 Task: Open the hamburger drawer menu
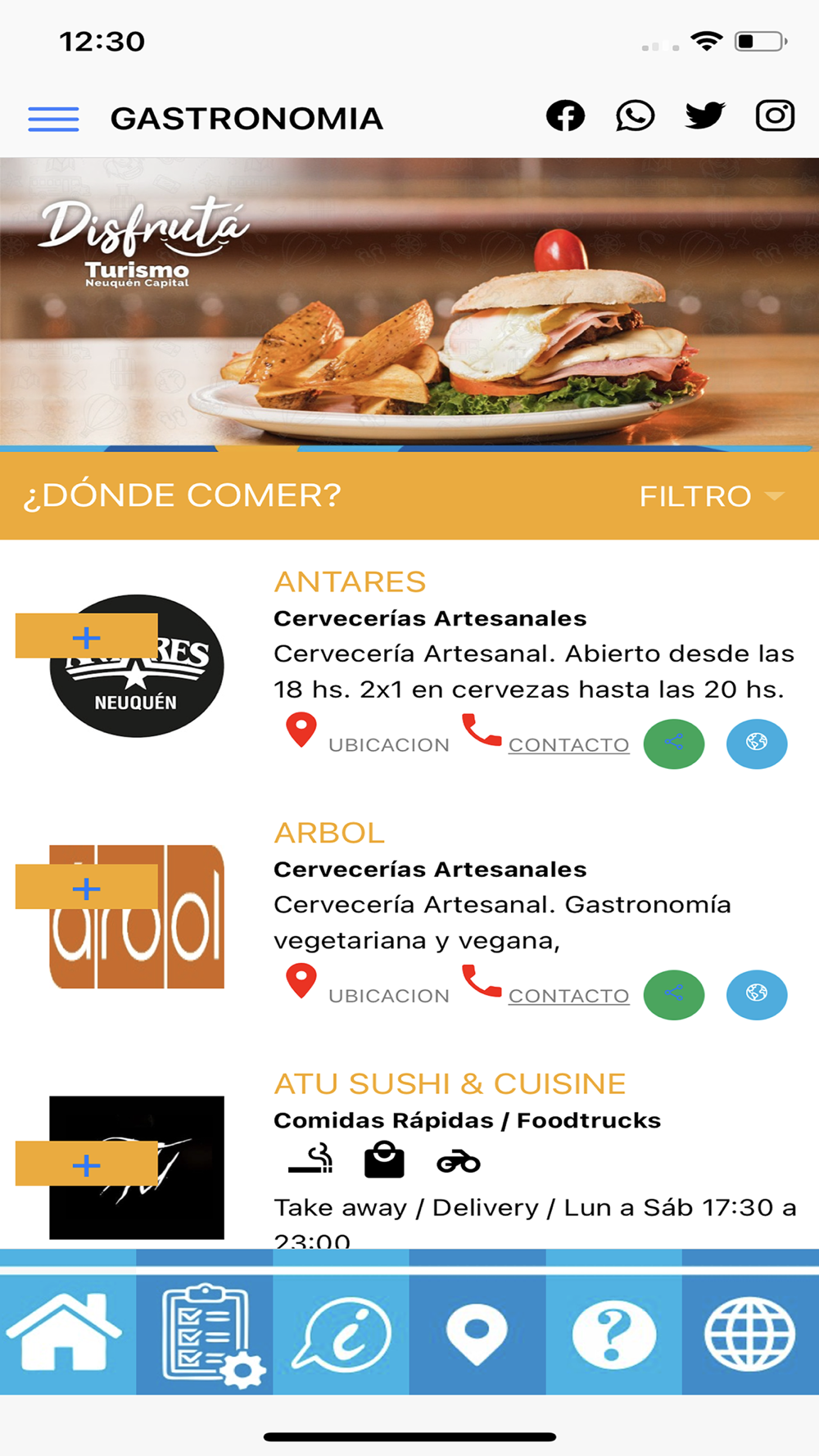[53, 119]
